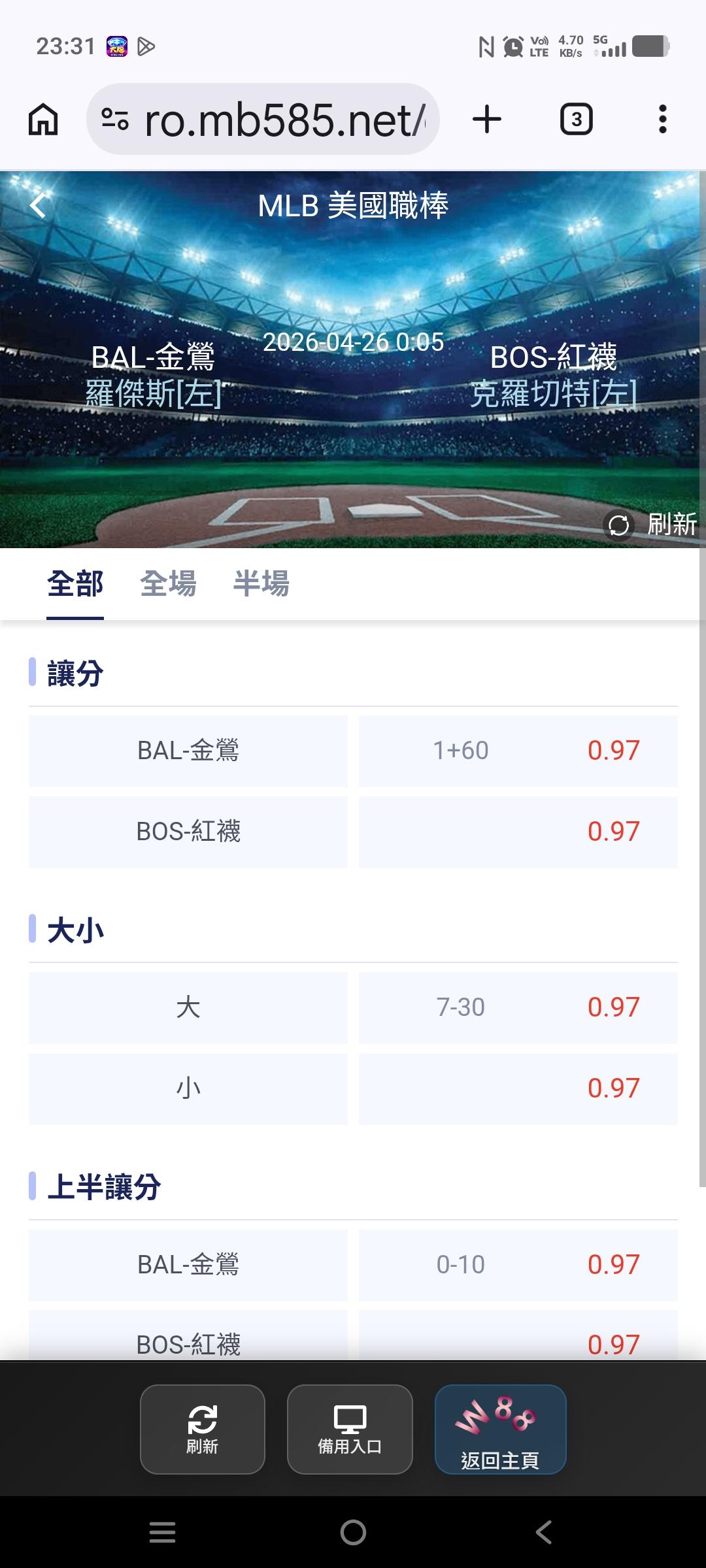
Task: Go back from the MLB 美國職棒 page
Action: click(x=39, y=205)
